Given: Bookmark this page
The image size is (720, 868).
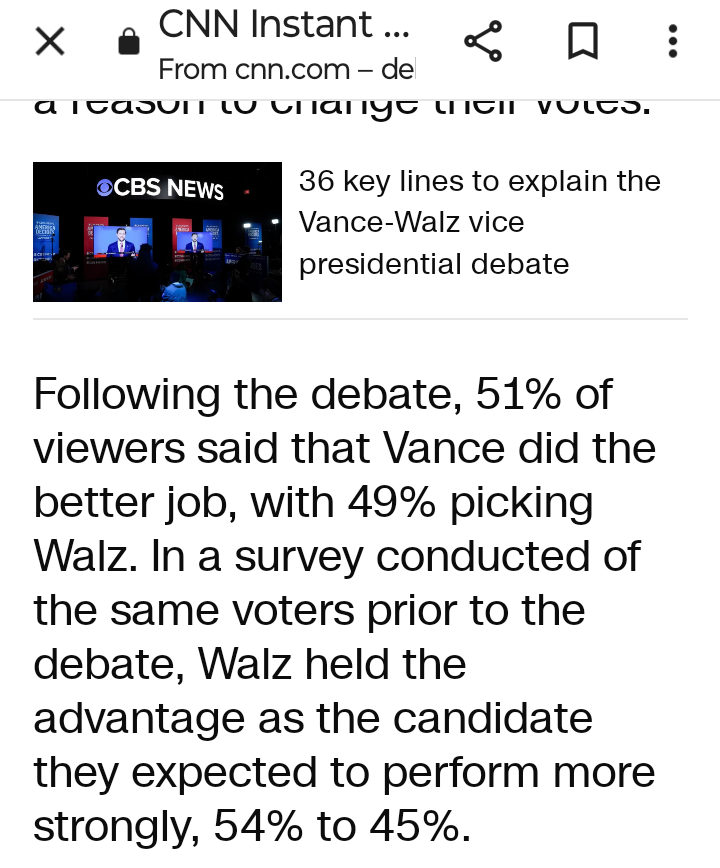Looking at the screenshot, I should pyautogui.click(x=583, y=42).
